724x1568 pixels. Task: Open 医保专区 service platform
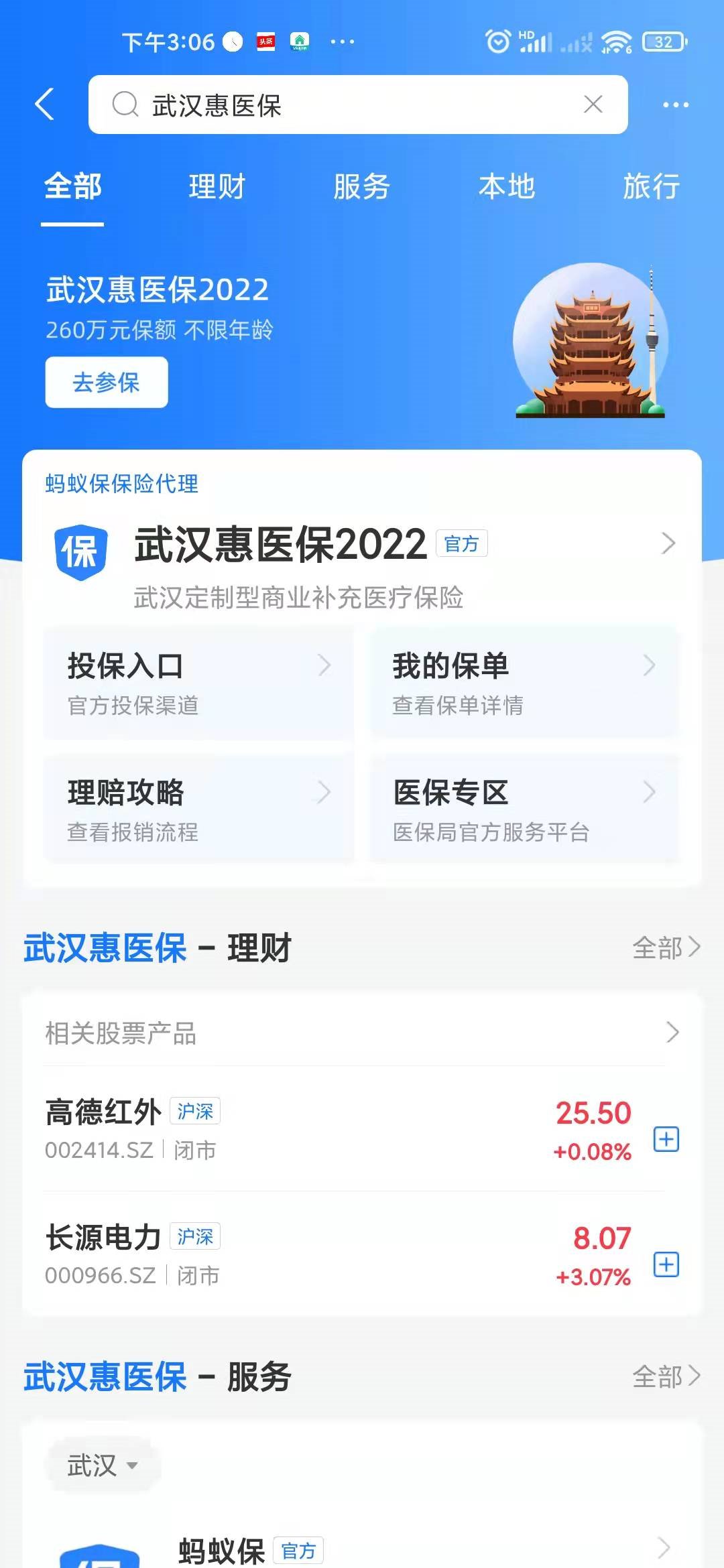[x=524, y=809]
